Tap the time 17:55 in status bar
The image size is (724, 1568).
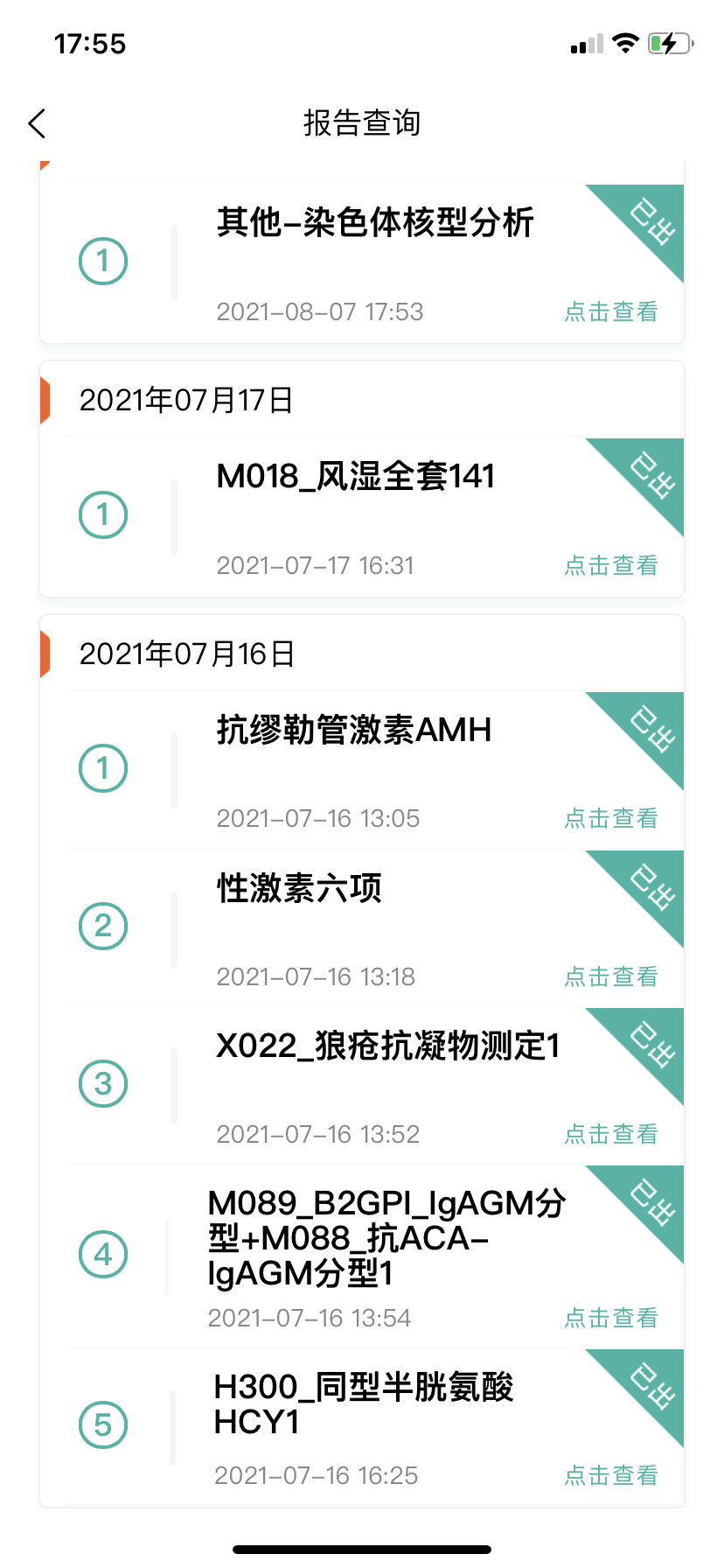[x=90, y=42]
